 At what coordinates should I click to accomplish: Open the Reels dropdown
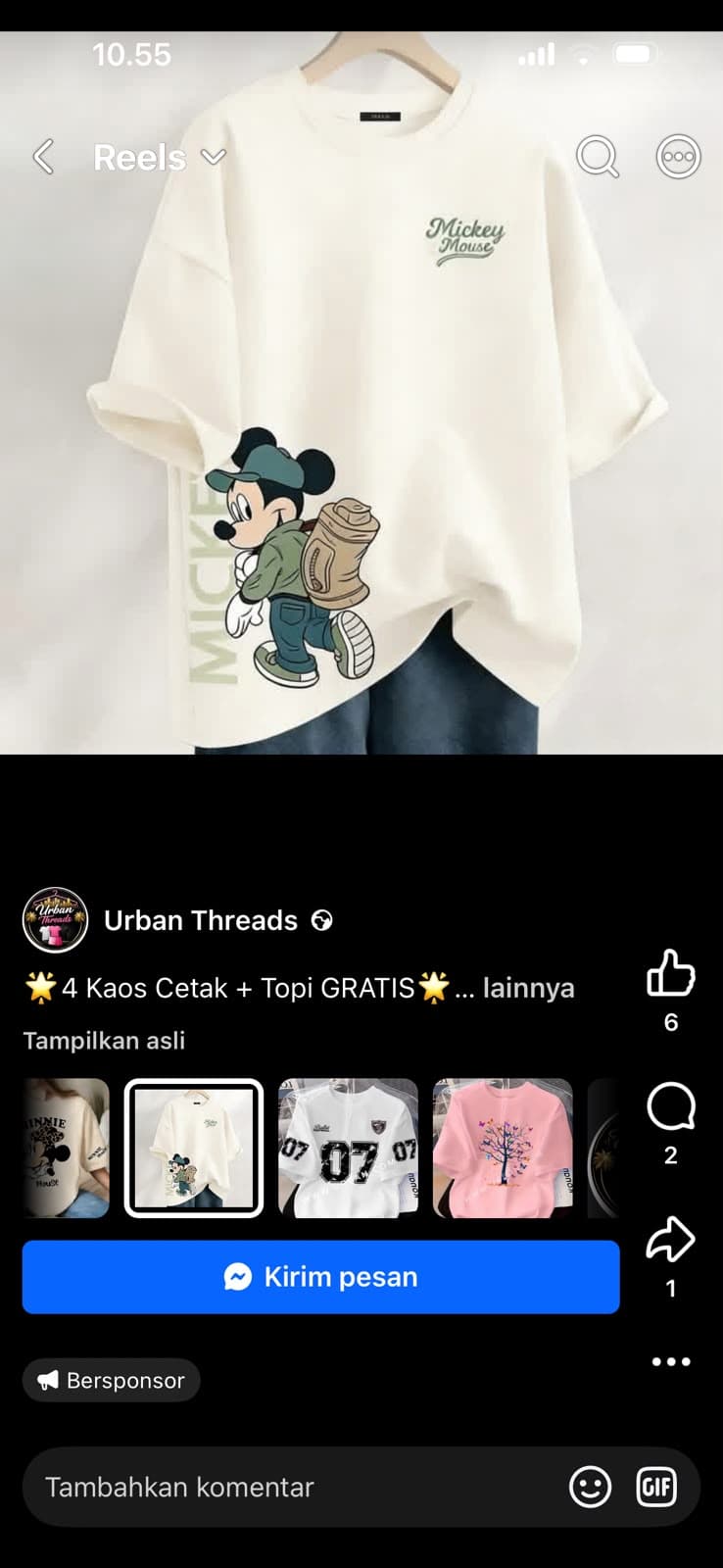[160, 157]
